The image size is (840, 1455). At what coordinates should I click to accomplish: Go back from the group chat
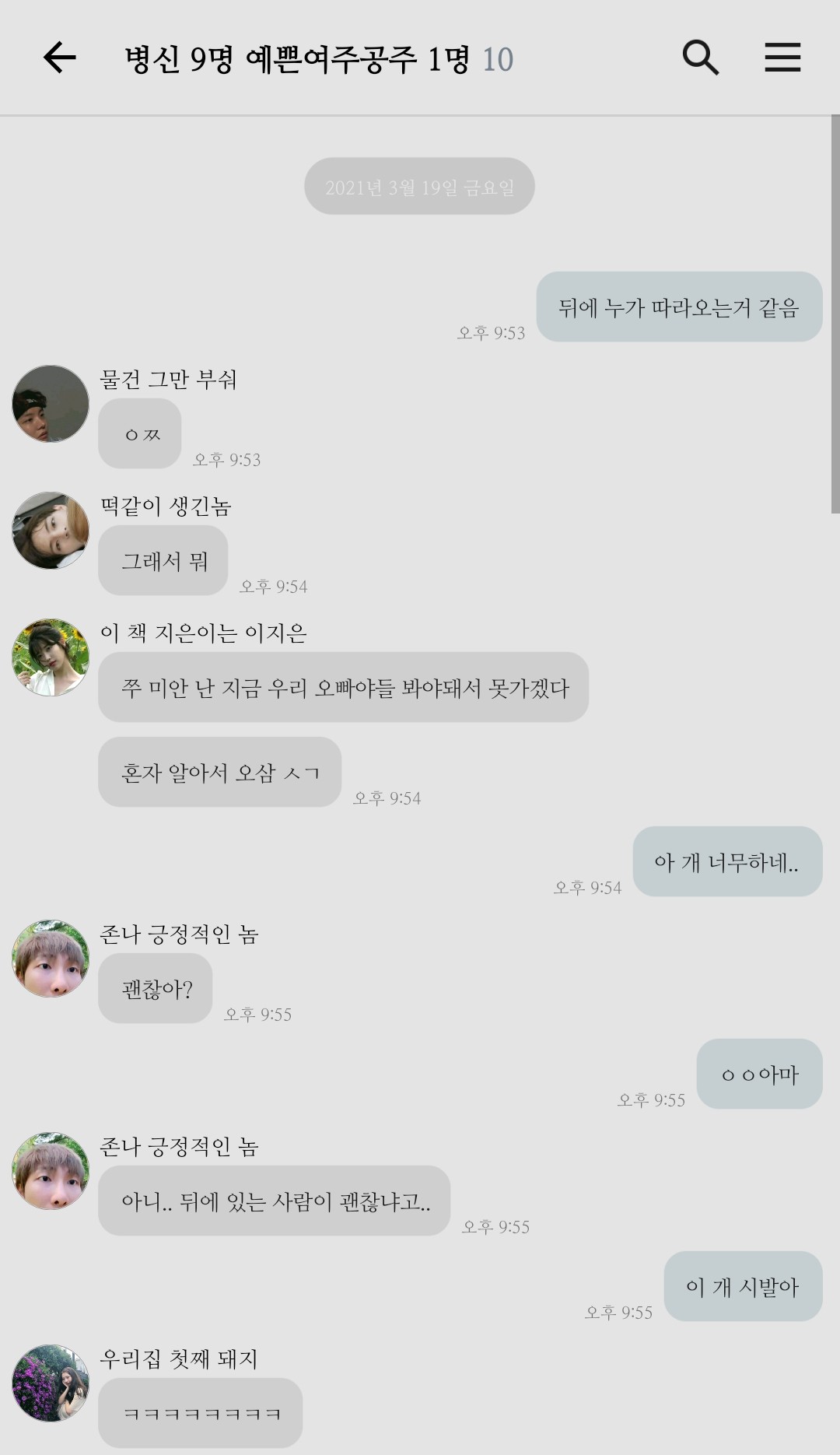59,58
